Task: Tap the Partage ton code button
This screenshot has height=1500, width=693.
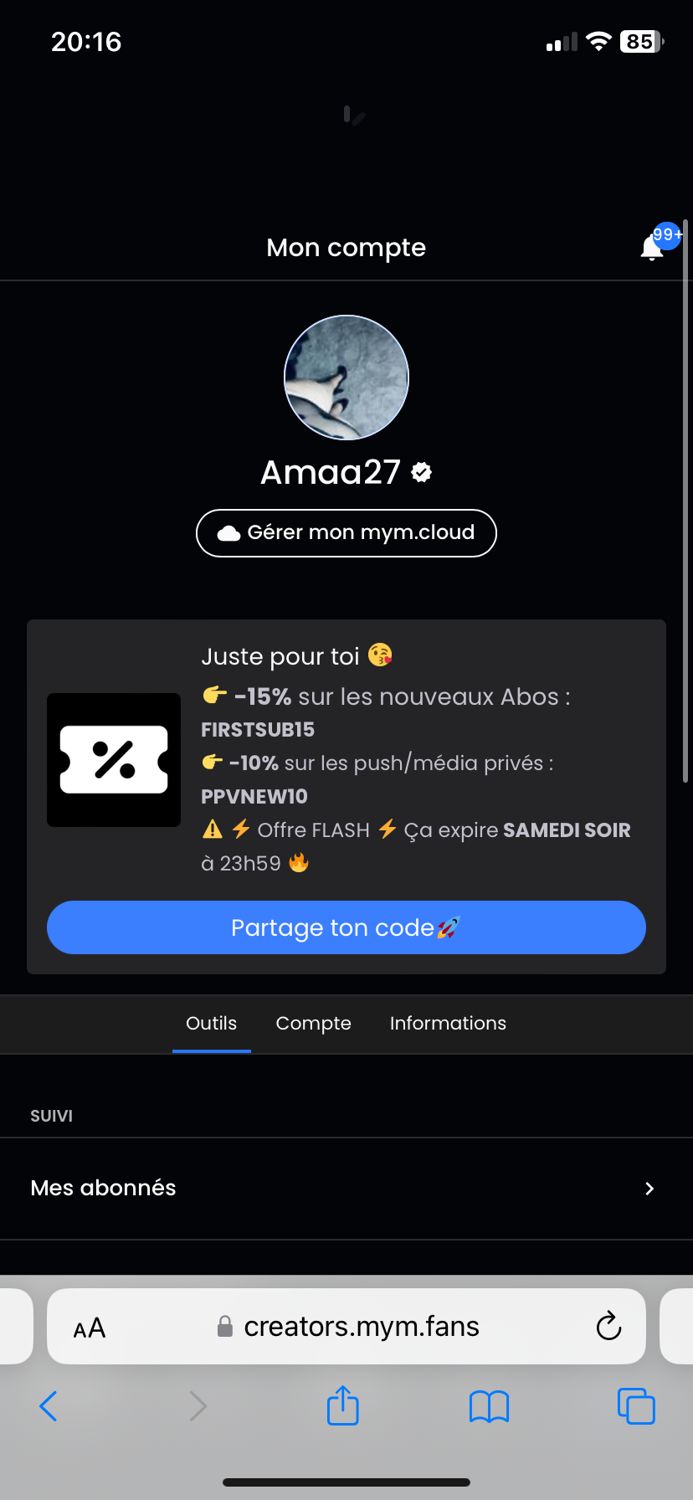Action: click(x=346, y=928)
